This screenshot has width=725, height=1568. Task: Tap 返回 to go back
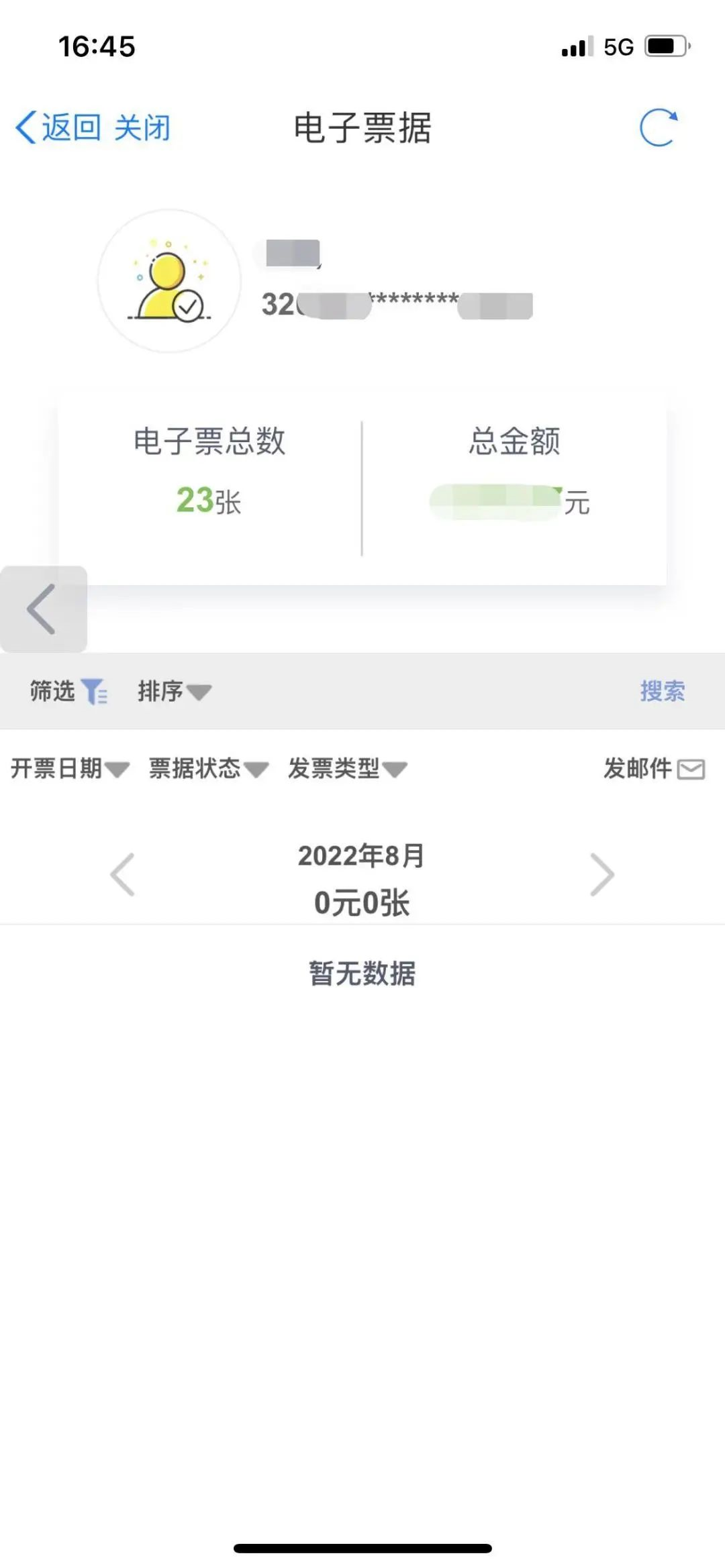click(58, 127)
